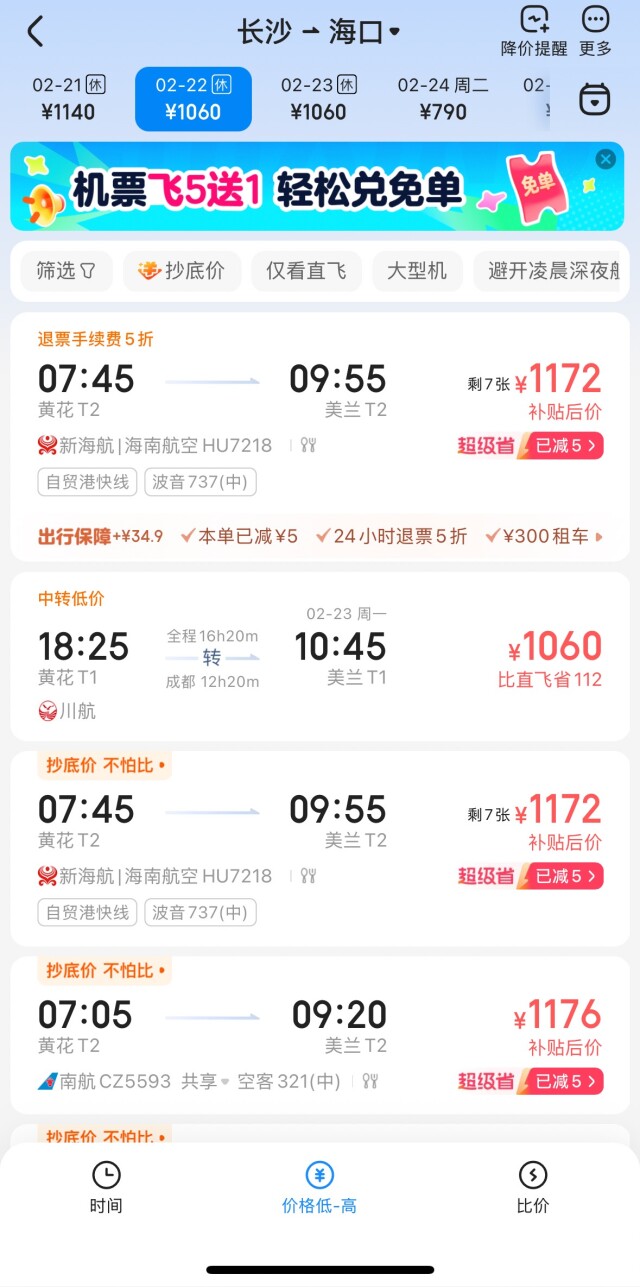Open the 川航 transfer flight at ¥1060
The width and height of the screenshot is (640, 1287).
(320, 655)
